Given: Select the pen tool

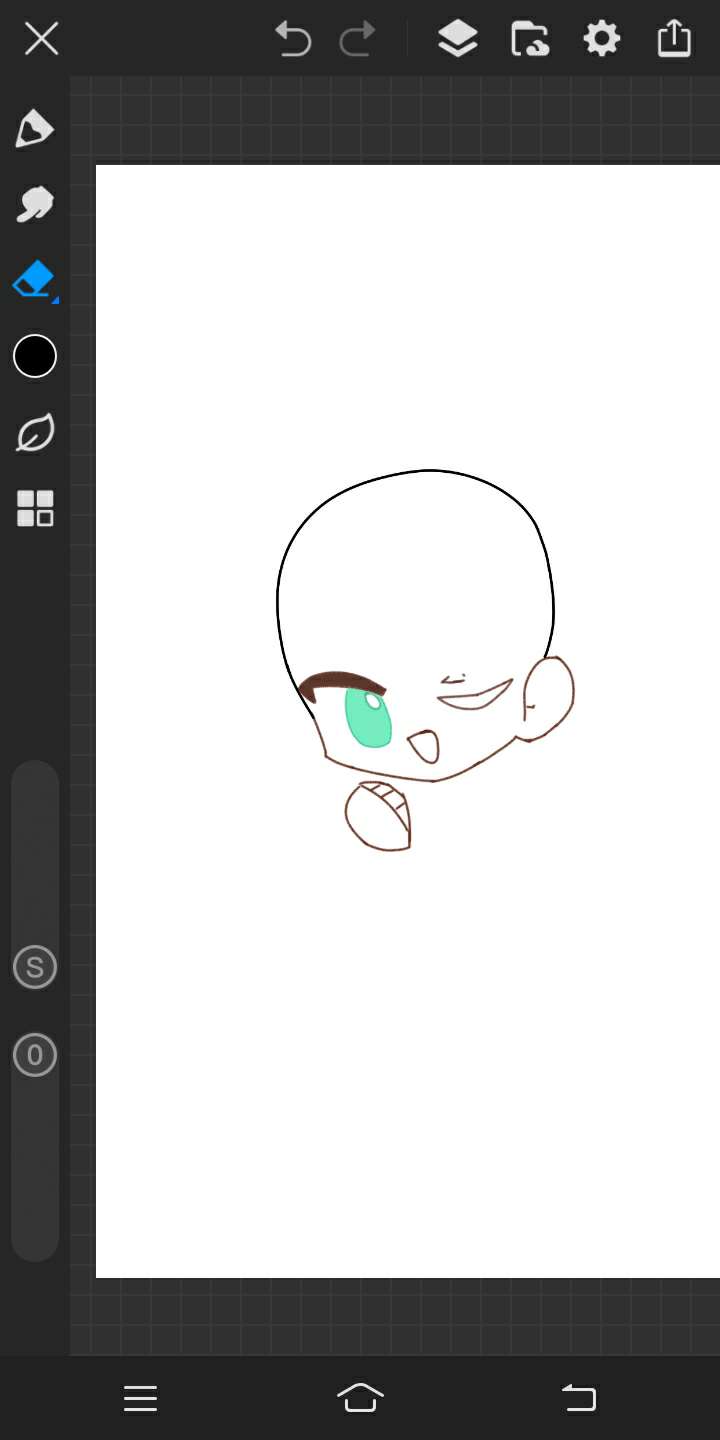Looking at the screenshot, I should (x=34, y=129).
